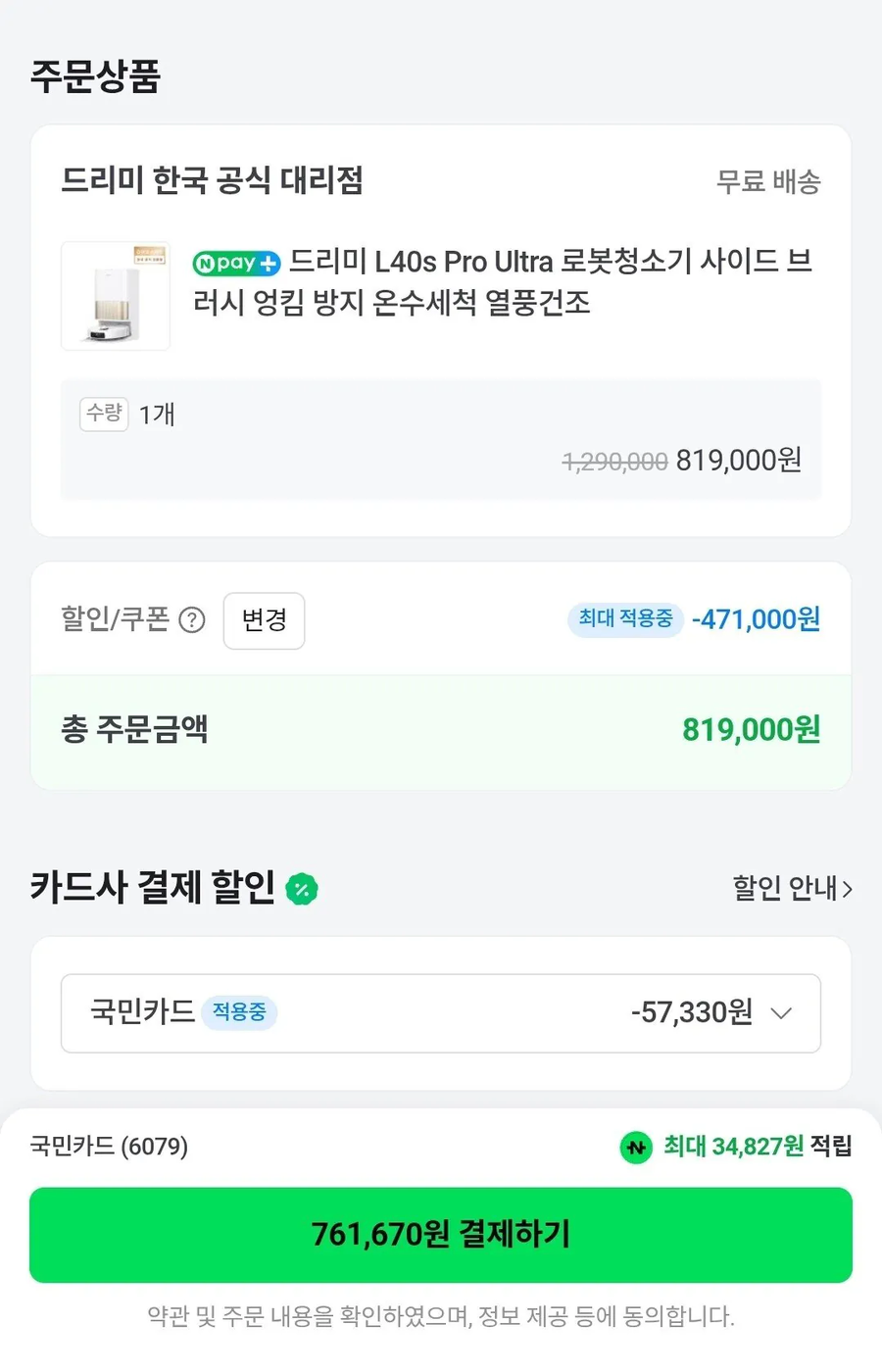882x1372 pixels.
Task: Collapse the 국민카드 row with its chevron arrow
Action: coord(781,1013)
